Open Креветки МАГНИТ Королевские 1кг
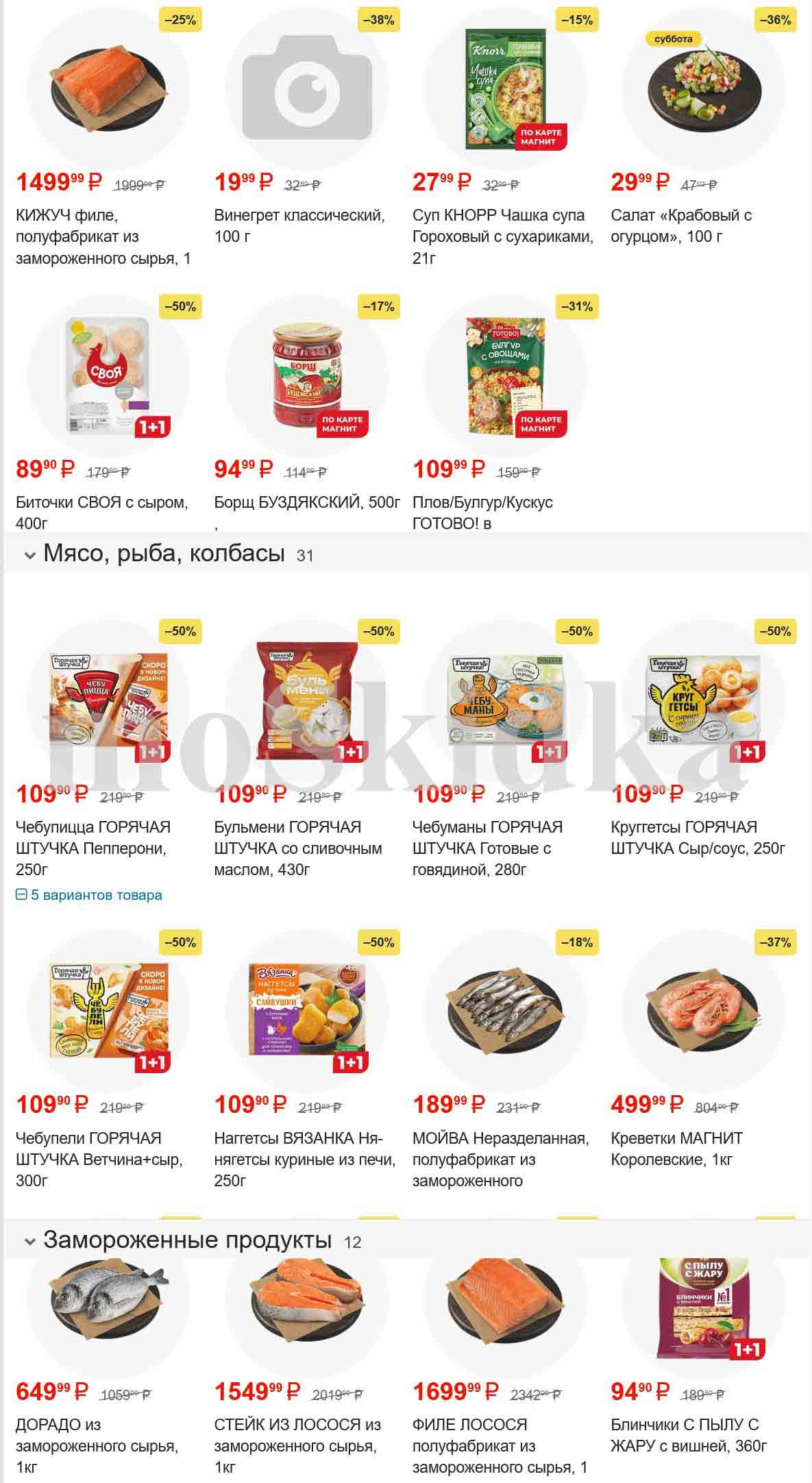Viewport: 812px width, 1483px height. 703,1012
